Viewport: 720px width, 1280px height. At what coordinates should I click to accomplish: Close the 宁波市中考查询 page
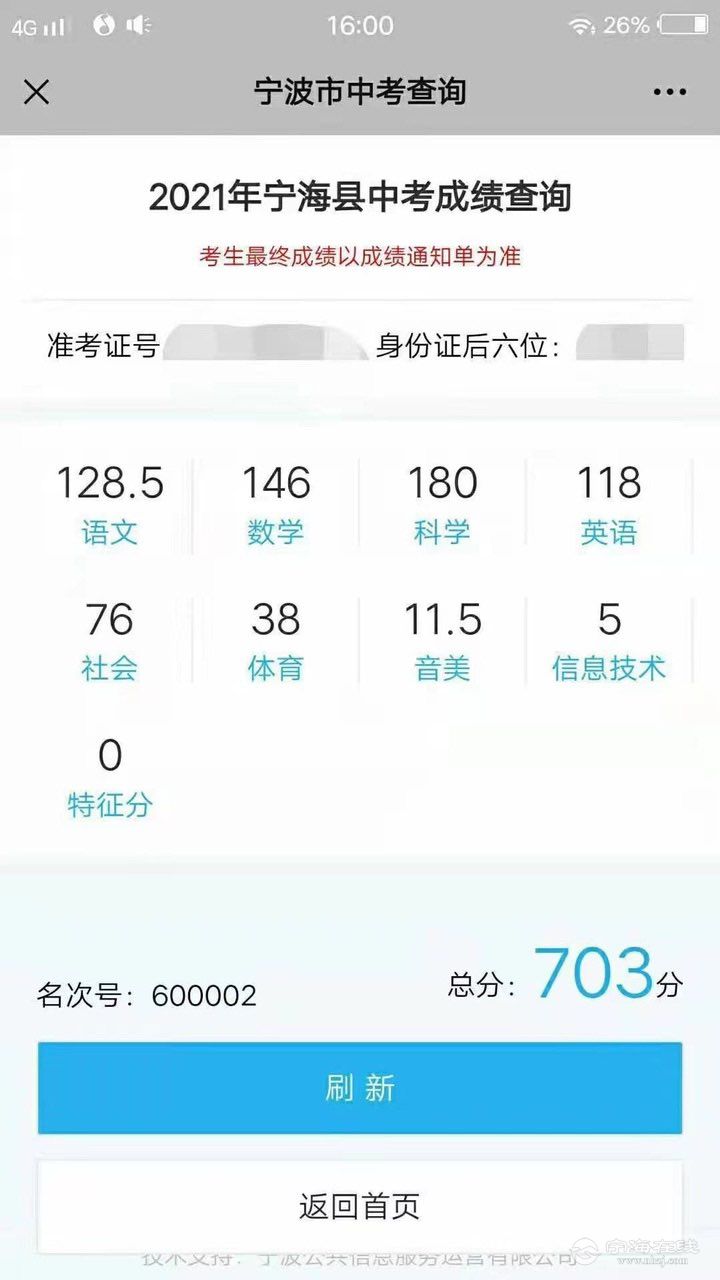[x=36, y=92]
